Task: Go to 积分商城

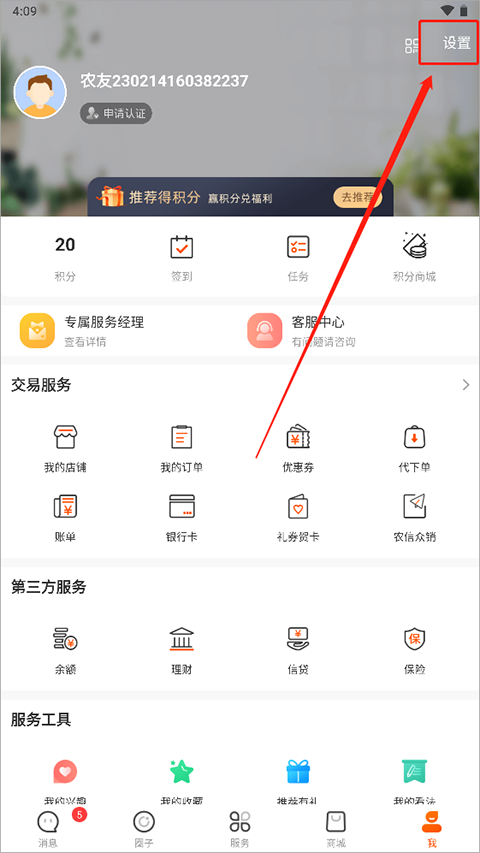Action: (415, 258)
